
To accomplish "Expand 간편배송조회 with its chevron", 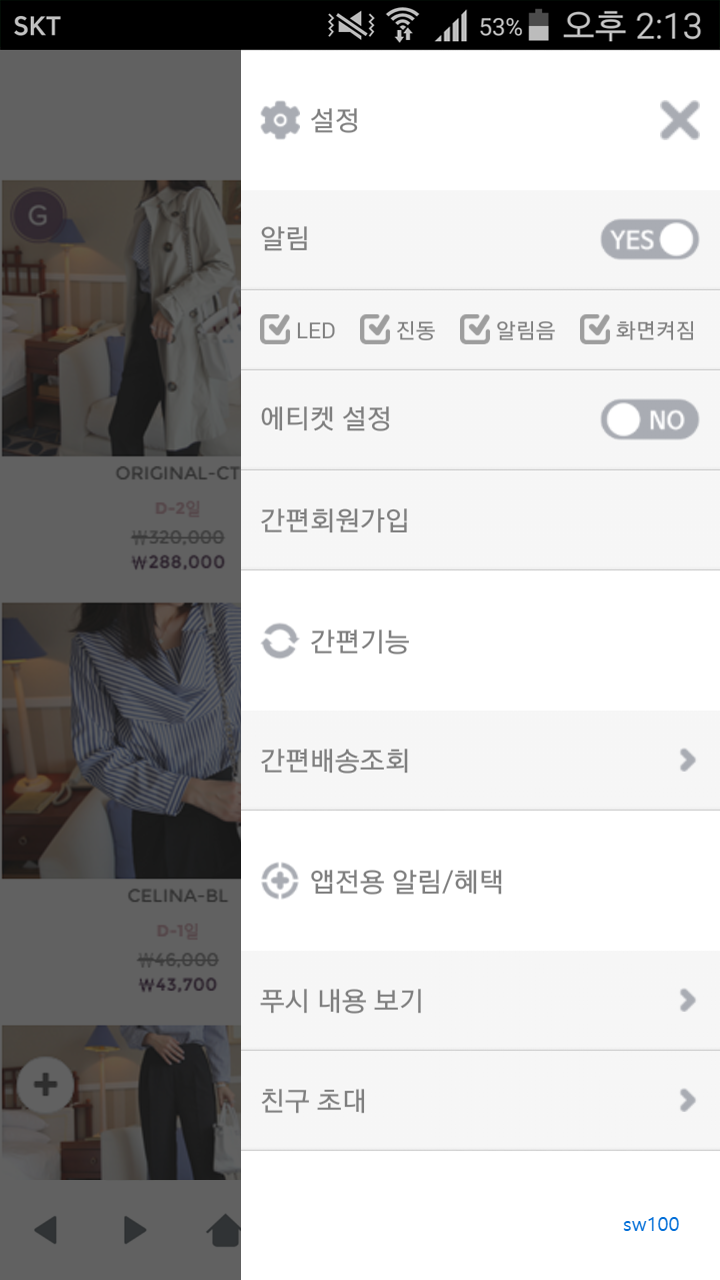I will 687,760.
